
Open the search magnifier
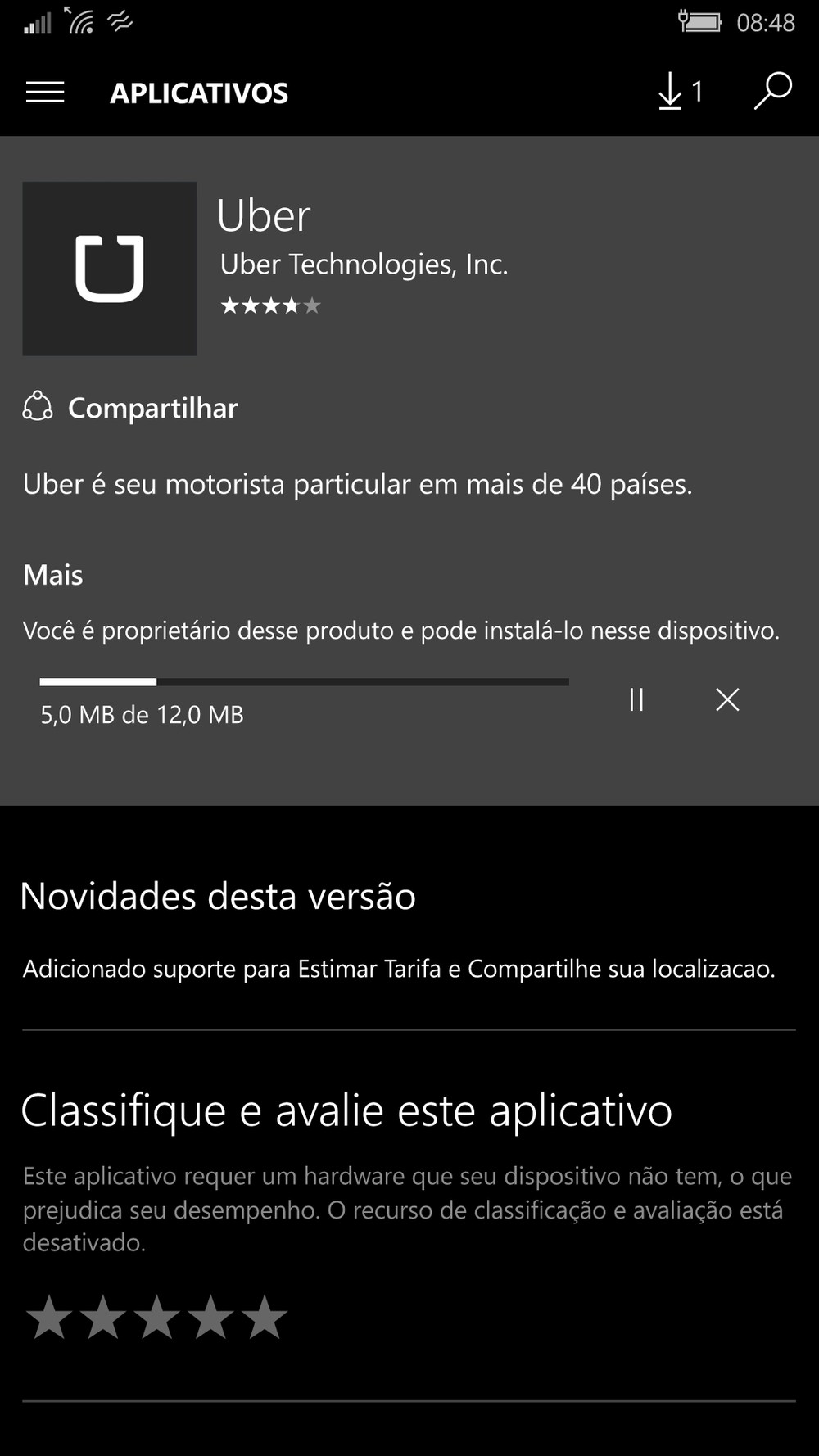click(772, 91)
